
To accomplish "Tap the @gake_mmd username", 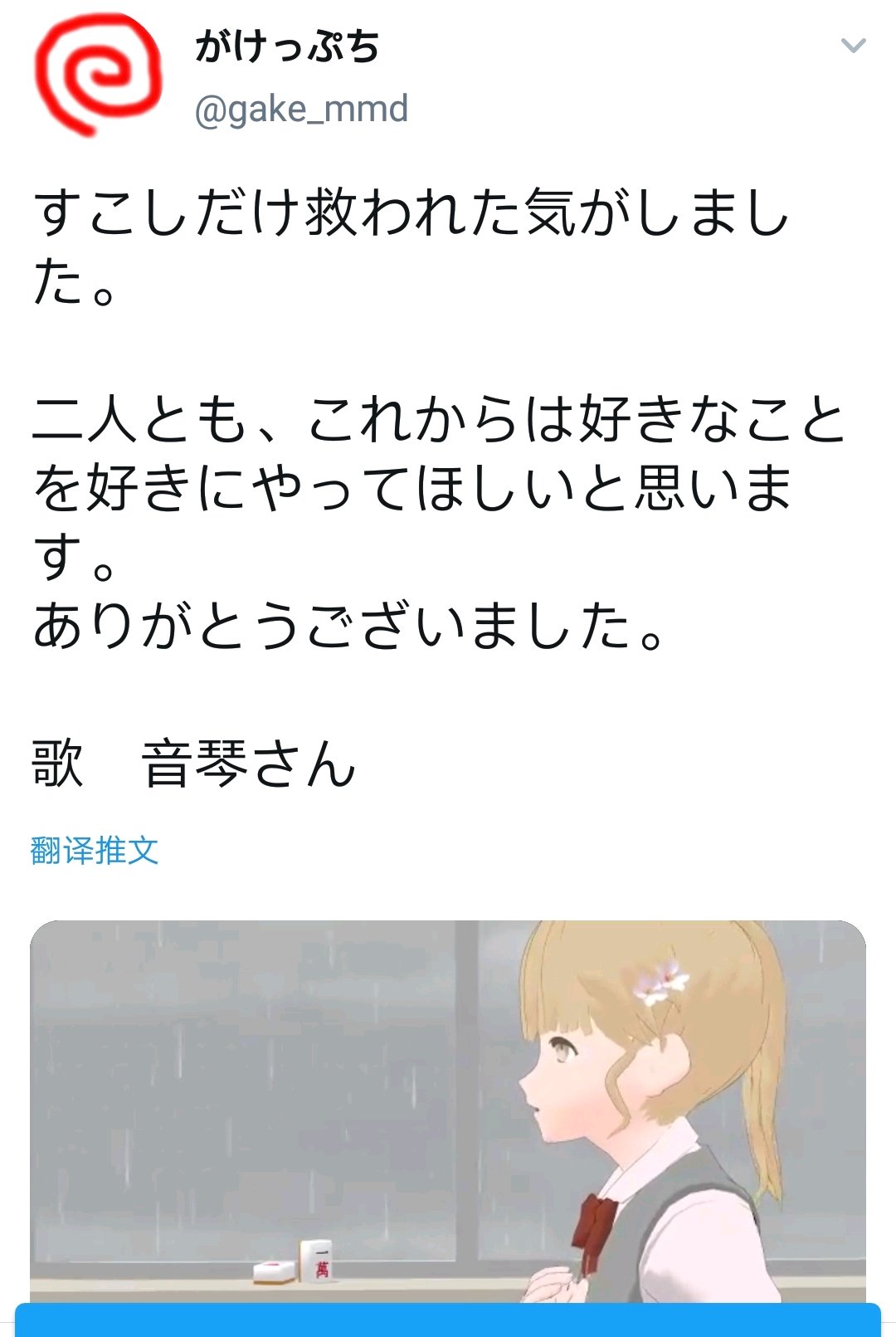I will tap(302, 109).
